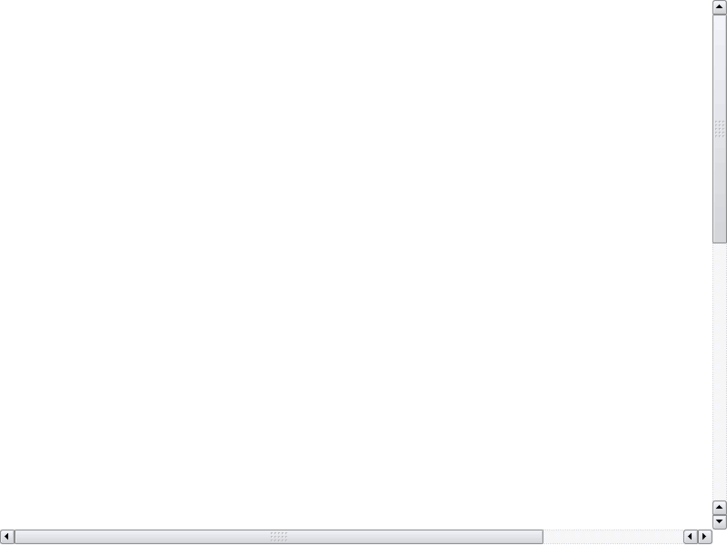The width and height of the screenshot is (727, 545).
Task: Click the right arrow of the horizontal scrollbar
Action: pos(704,537)
